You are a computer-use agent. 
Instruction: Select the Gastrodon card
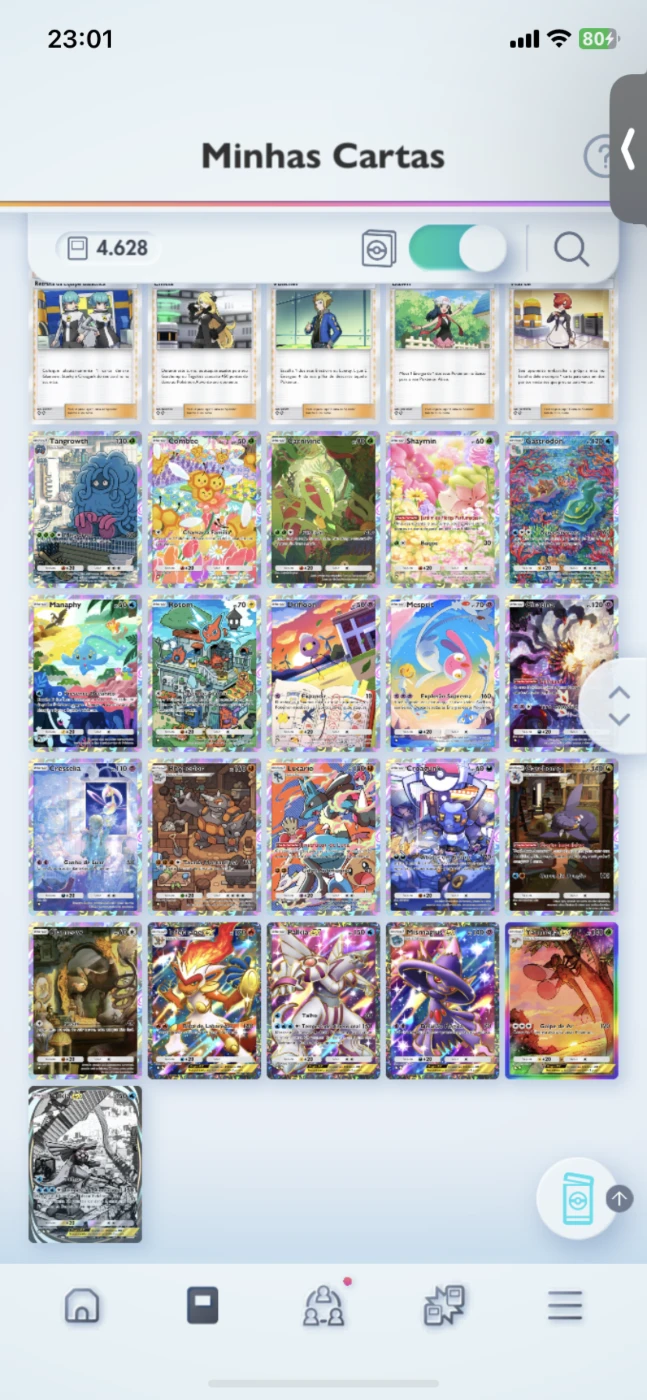click(x=561, y=509)
